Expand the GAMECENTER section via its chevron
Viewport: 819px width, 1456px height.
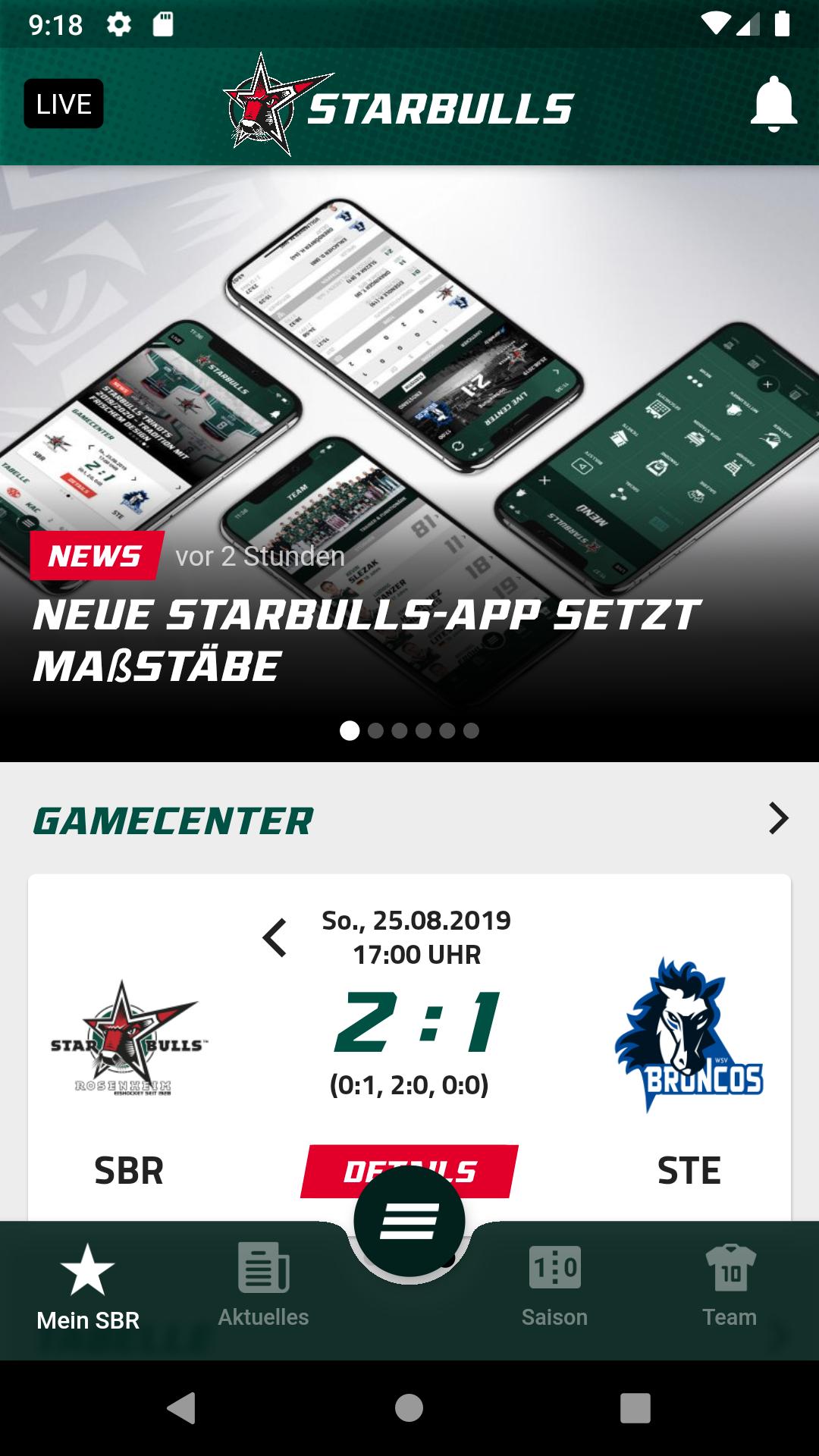(780, 819)
